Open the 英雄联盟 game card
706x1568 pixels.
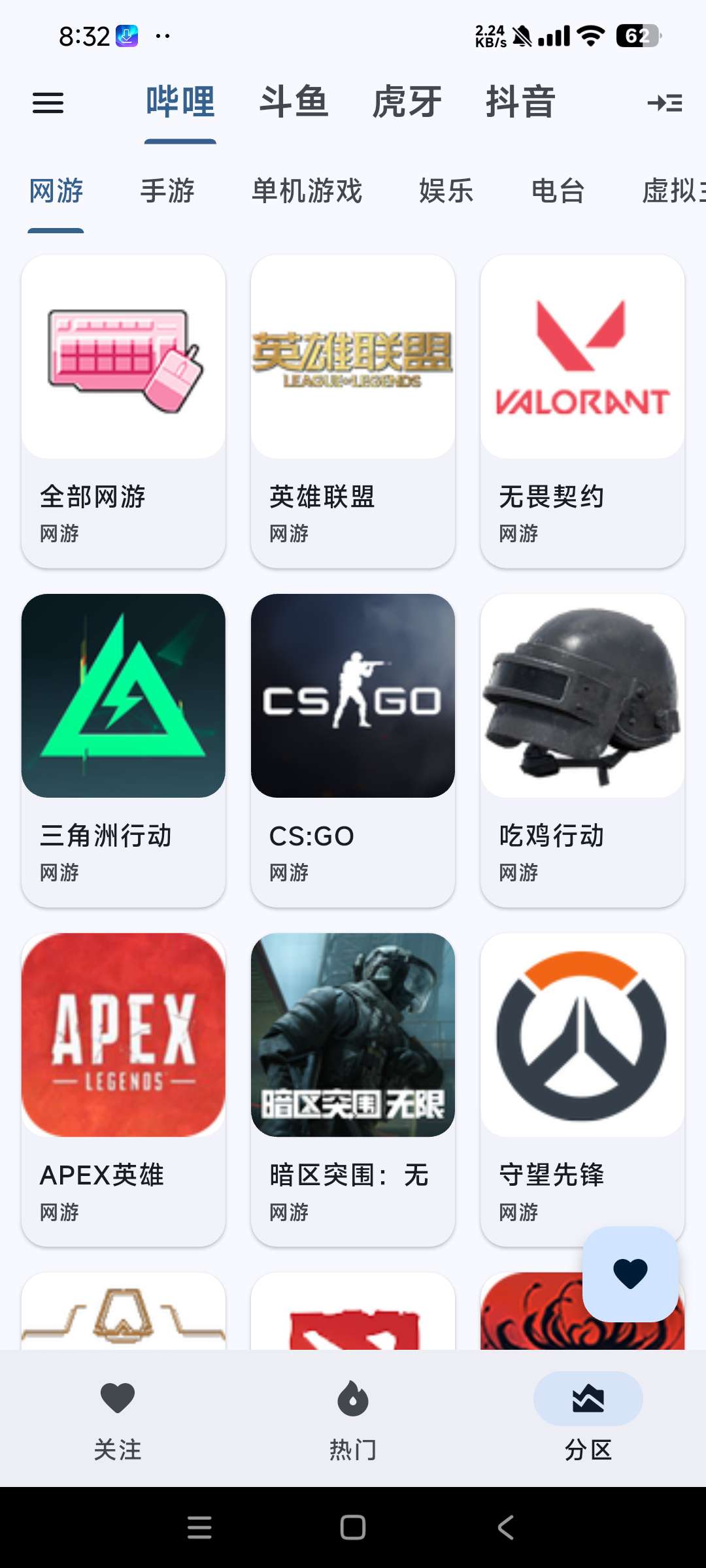353,412
